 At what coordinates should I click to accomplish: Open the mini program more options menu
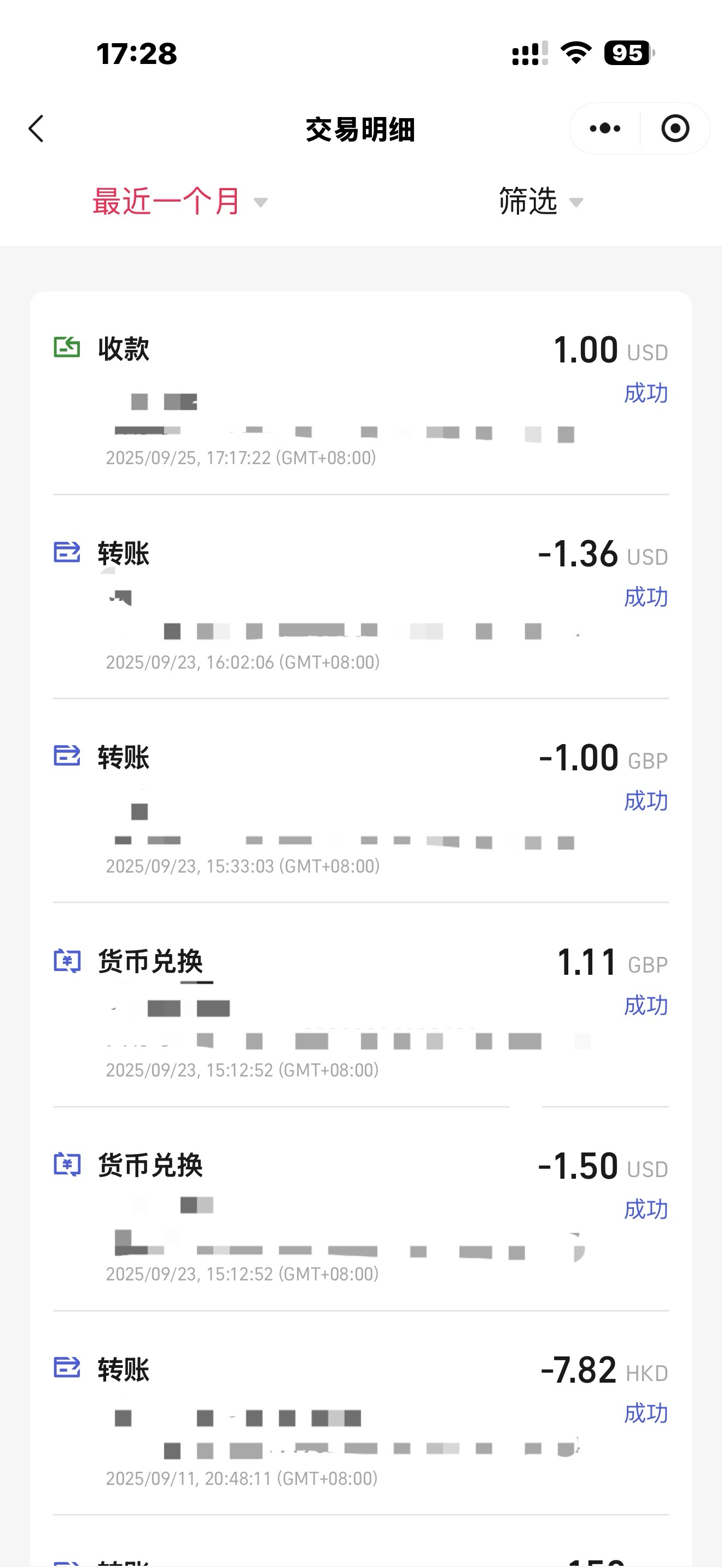coord(605,129)
